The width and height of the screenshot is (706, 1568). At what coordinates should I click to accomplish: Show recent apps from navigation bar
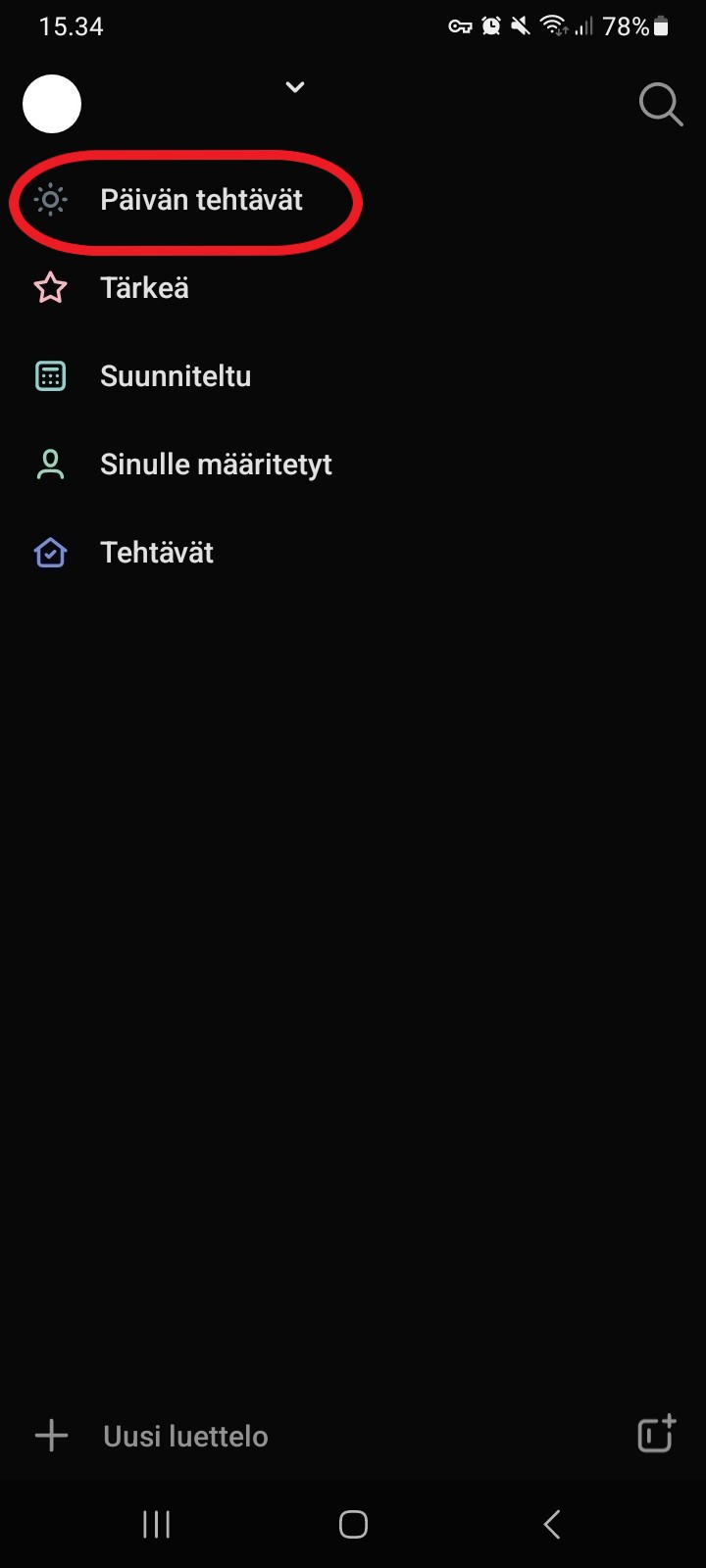pyautogui.click(x=156, y=1524)
